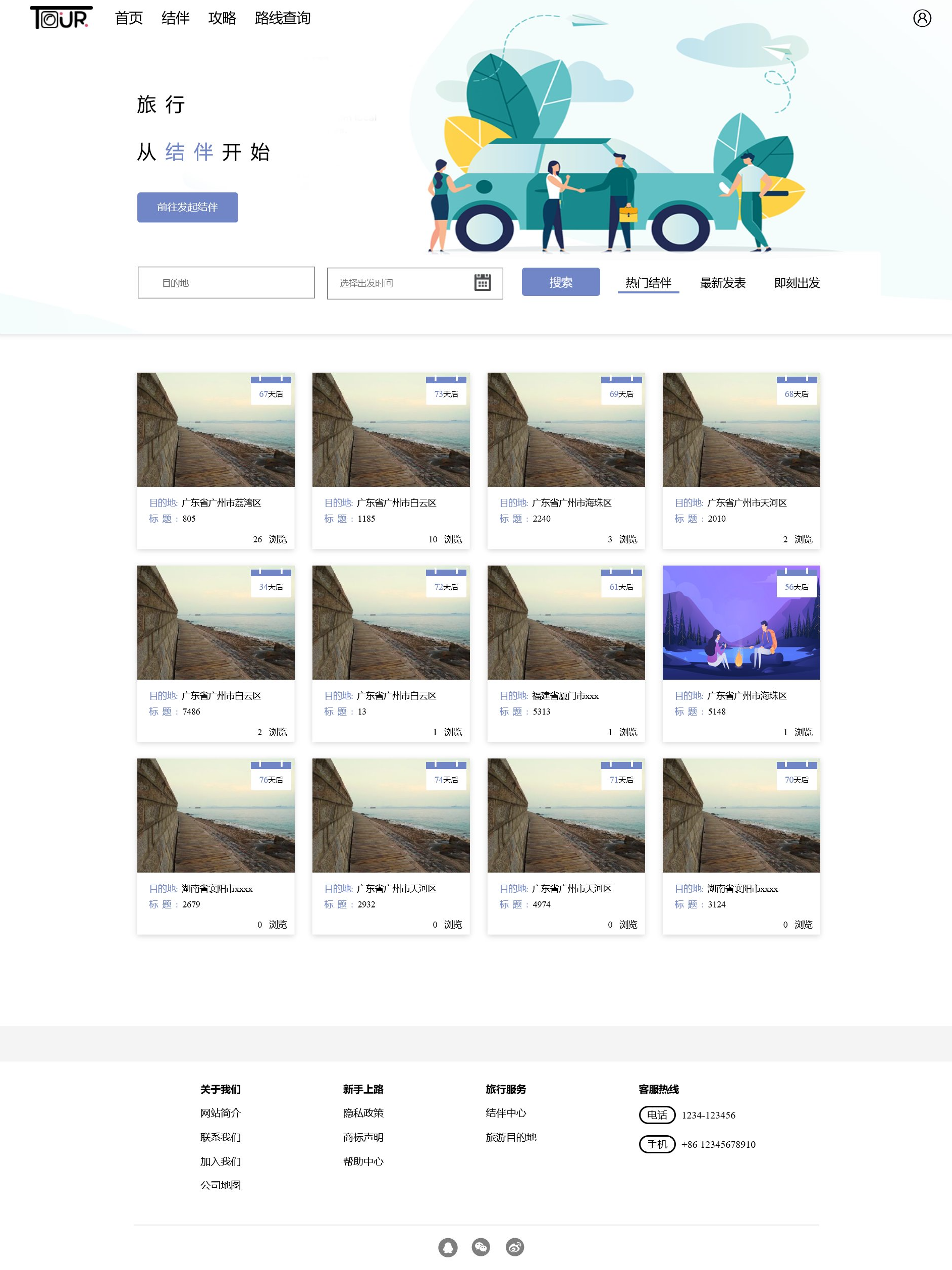Go to the 首页 nav item
This screenshot has height=1270, width=952.
tap(129, 18)
